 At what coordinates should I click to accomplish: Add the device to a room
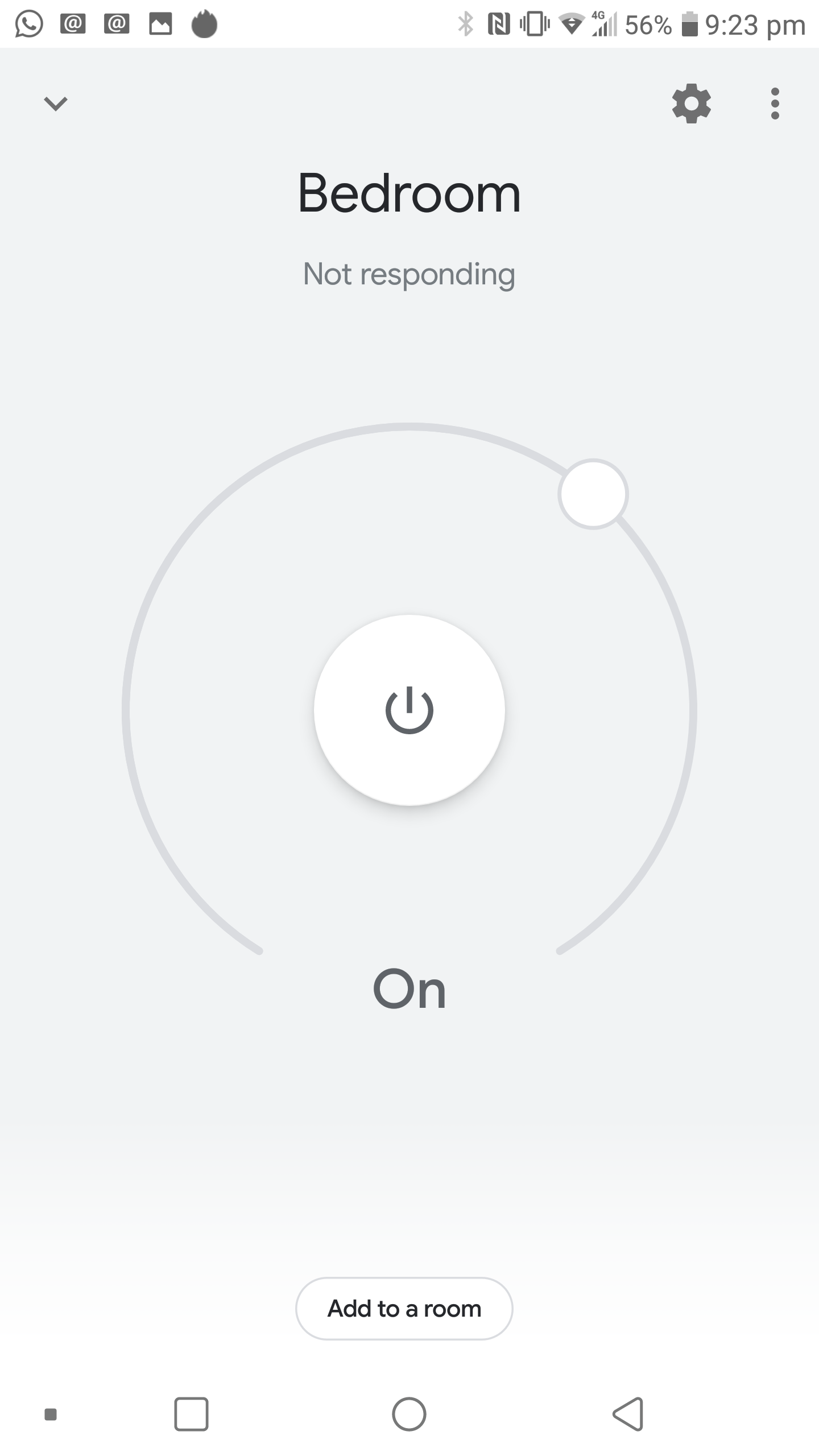point(404,1308)
